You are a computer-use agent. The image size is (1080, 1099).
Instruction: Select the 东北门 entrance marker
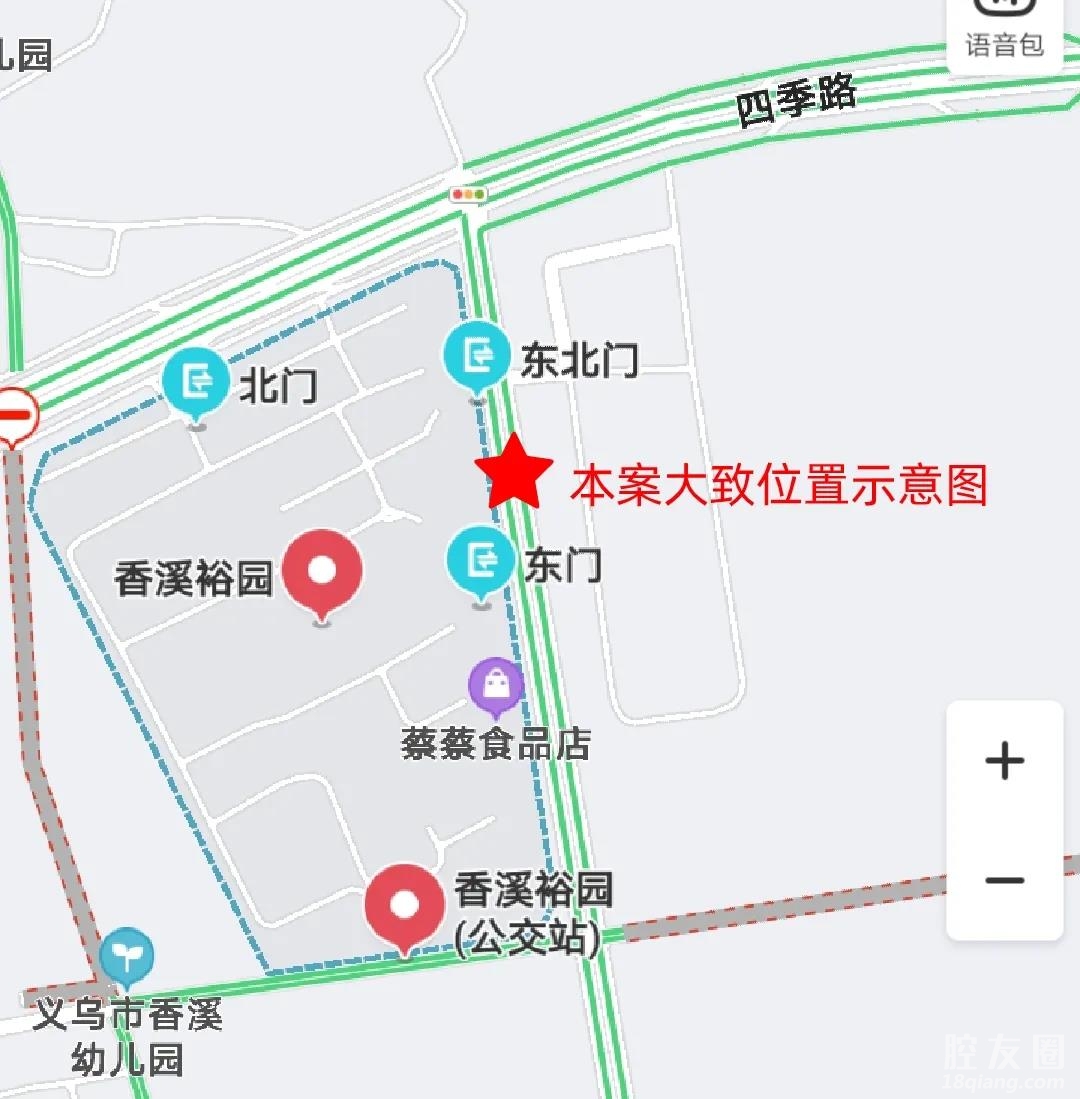tap(478, 357)
